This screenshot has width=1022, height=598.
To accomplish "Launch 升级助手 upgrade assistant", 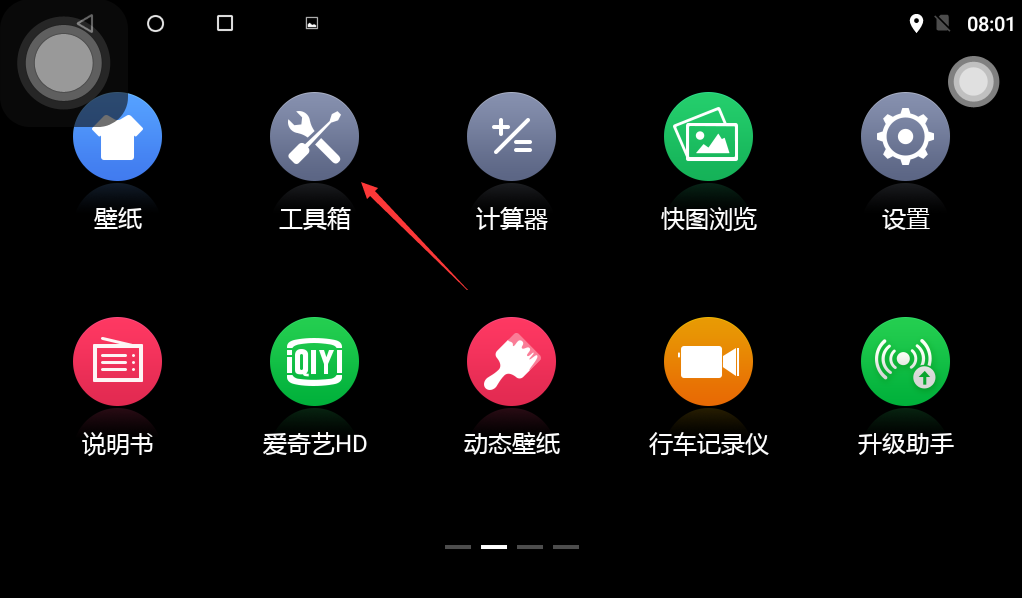I will (905, 361).
